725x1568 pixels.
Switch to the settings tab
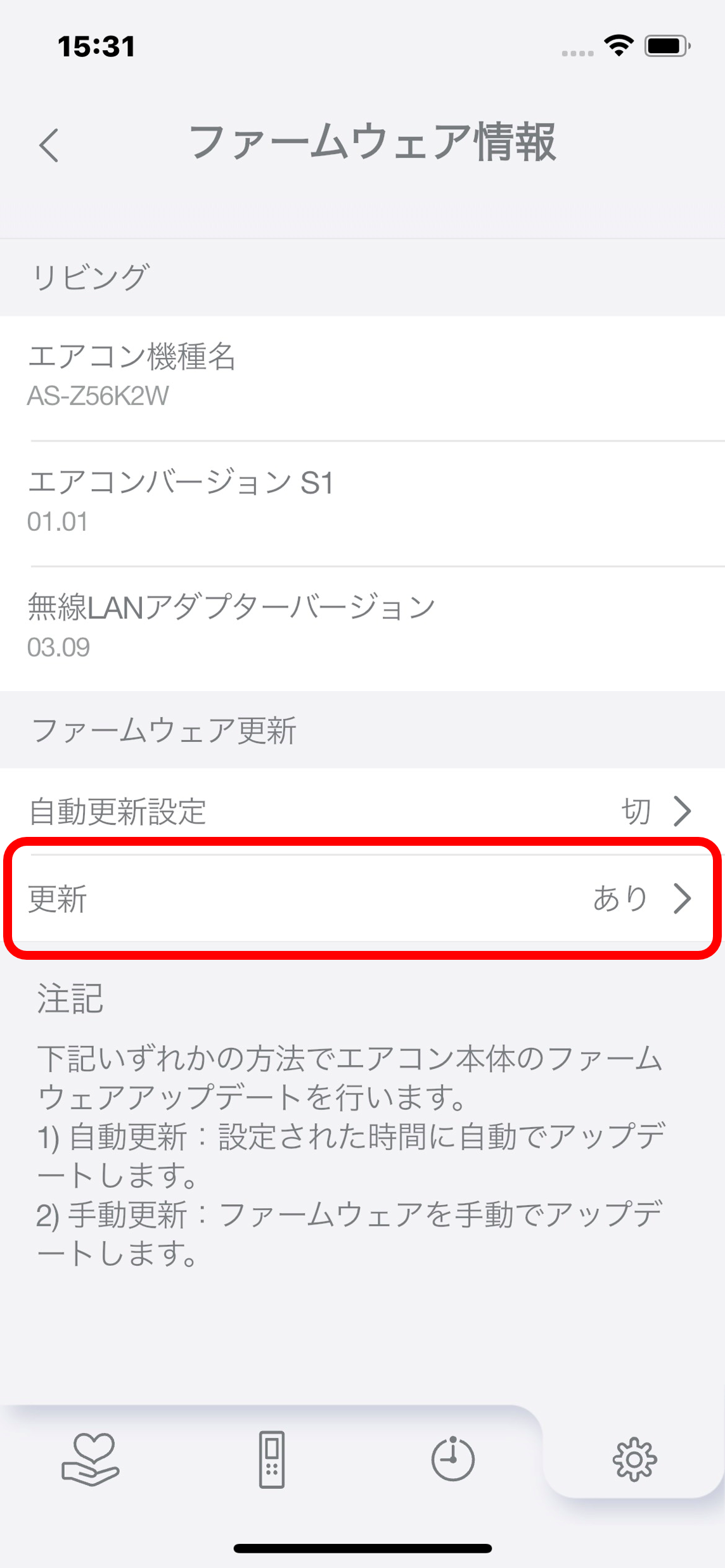[634, 1458]
